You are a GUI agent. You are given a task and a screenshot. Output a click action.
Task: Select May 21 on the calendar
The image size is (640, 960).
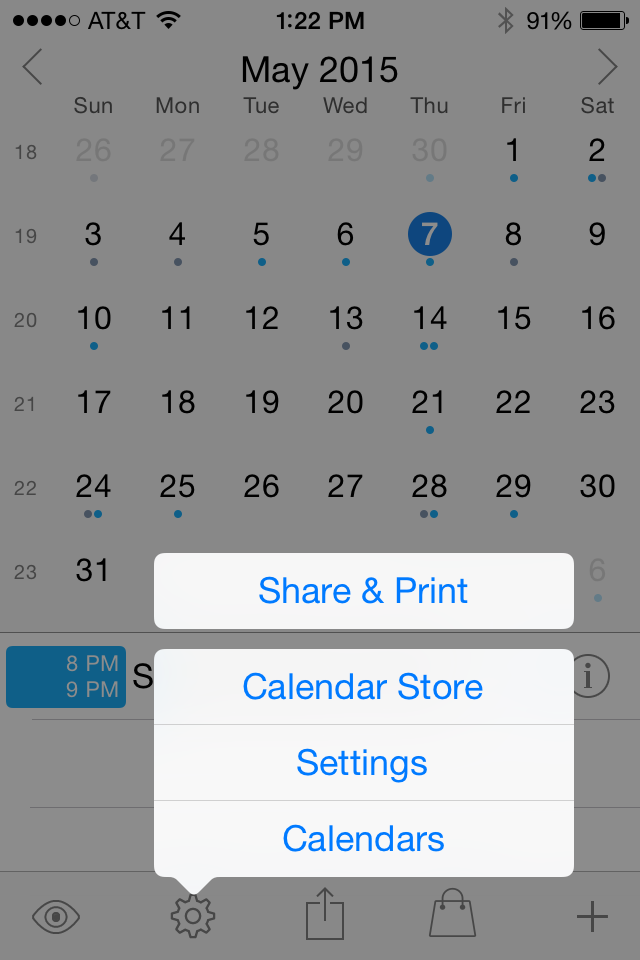click(x=429, y=404)
